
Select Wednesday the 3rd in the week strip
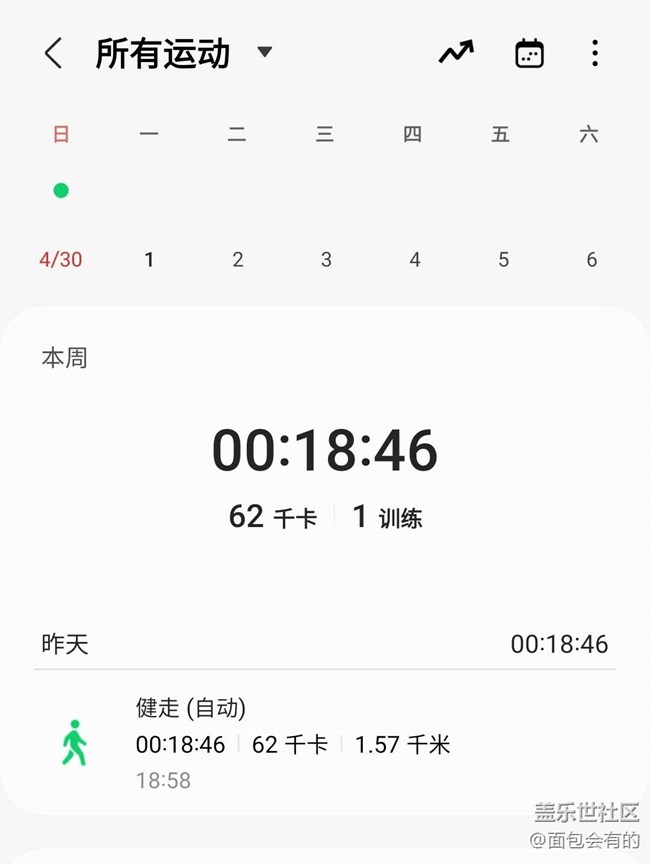326,259
